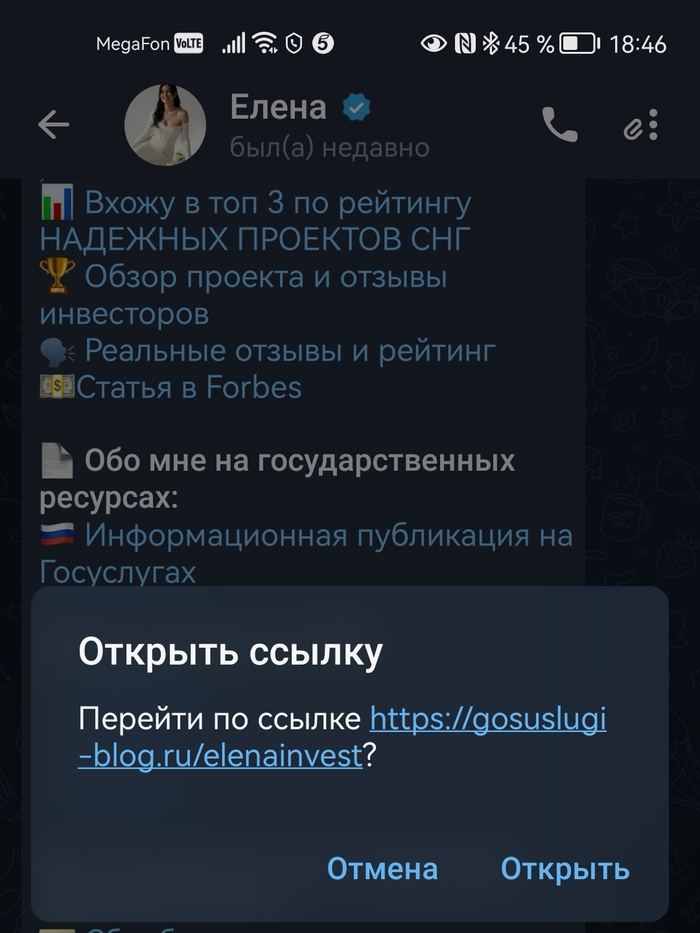Image resolution: width=700 pixels, height=933 pixels.
Task: Open Елена's profile avatar
Action: (x=164, y=125)
